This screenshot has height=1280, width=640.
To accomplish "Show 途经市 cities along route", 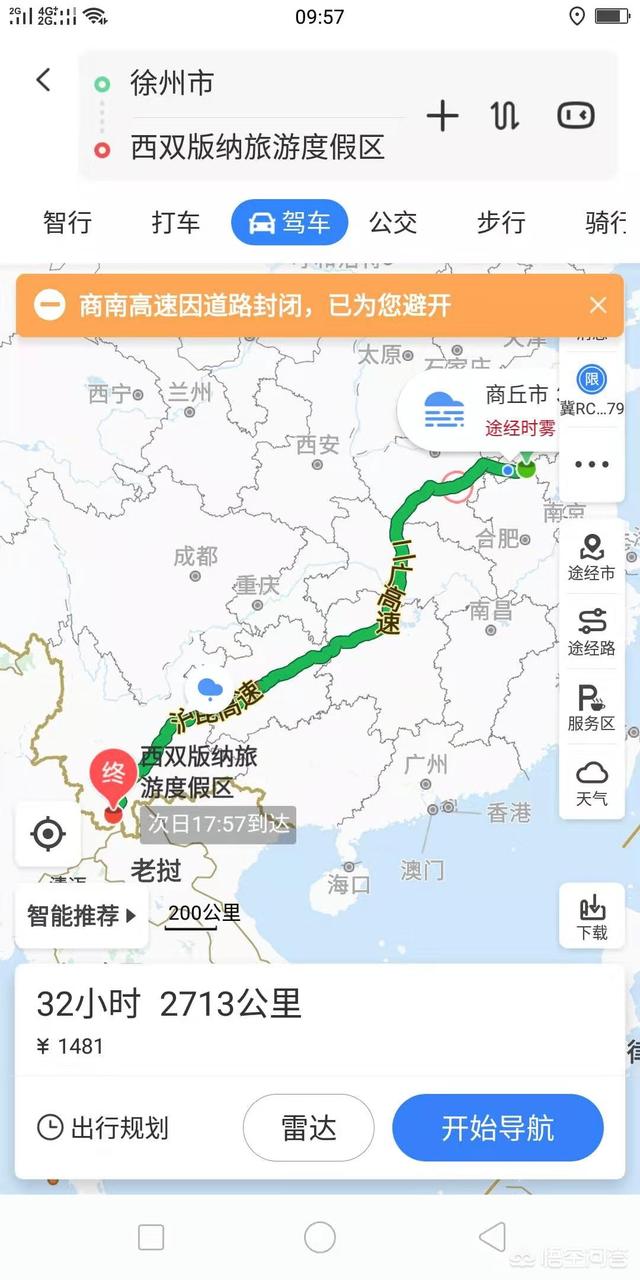I will pos(591,558).
